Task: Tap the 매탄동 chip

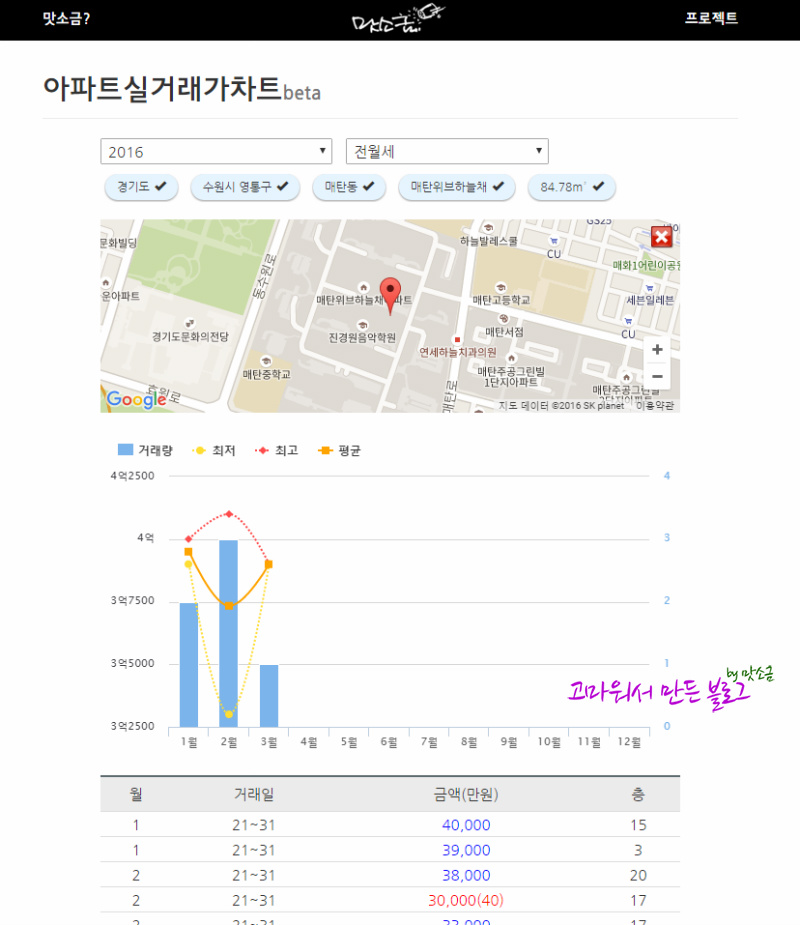Action: point(349,187)
